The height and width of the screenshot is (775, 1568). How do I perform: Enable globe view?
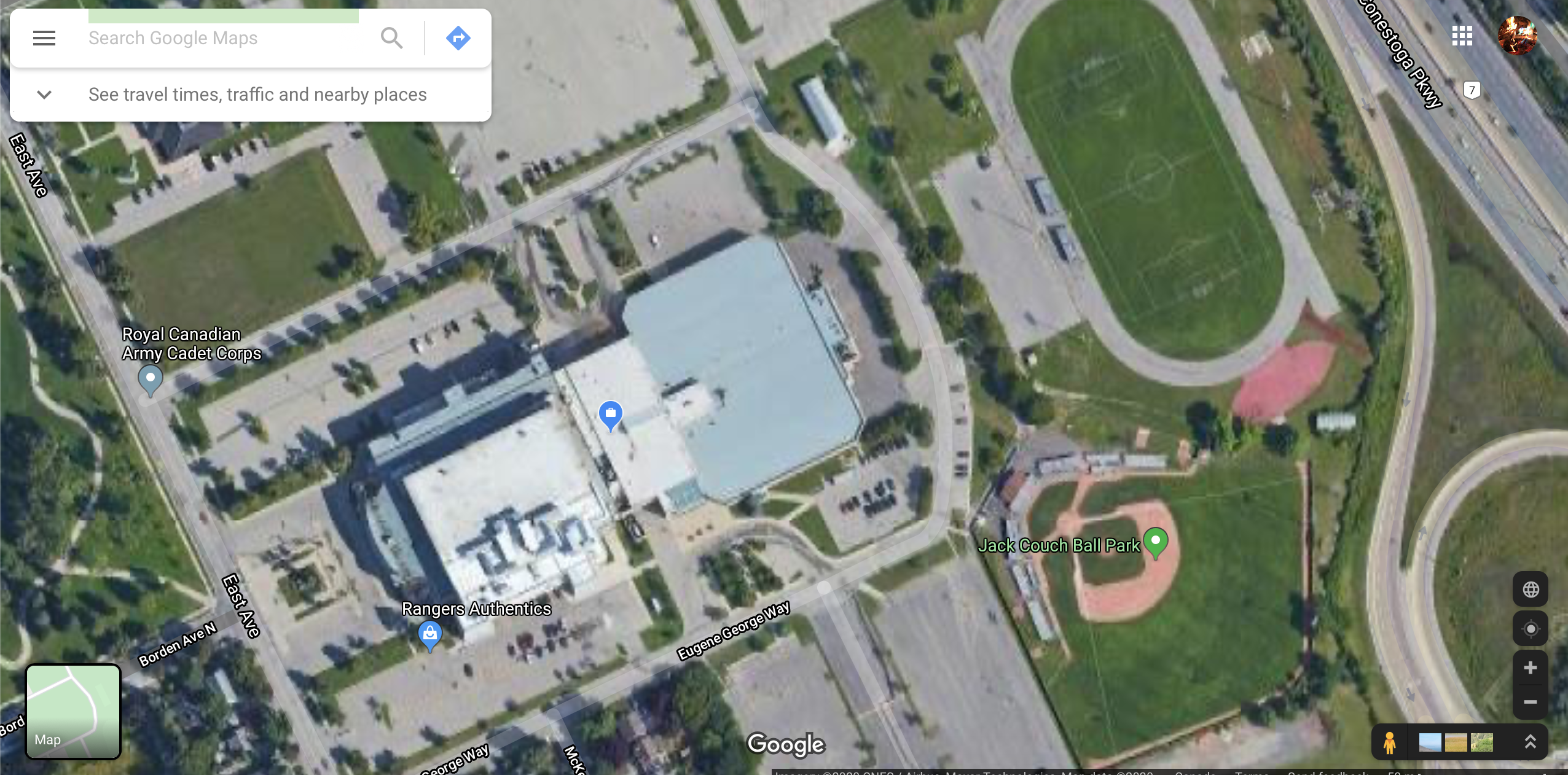(1530, 590)
